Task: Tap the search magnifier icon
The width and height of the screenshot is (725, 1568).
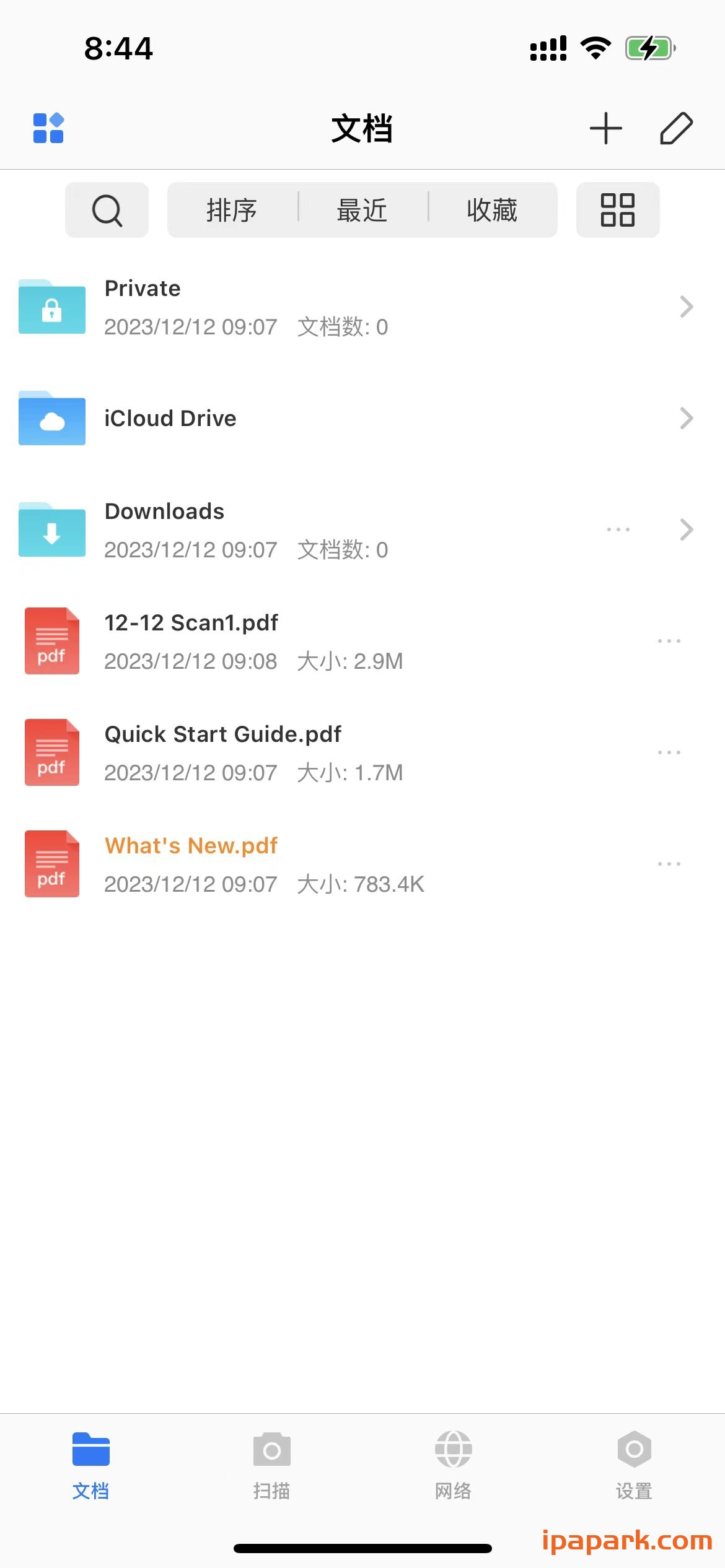Action: pos(107,210)
